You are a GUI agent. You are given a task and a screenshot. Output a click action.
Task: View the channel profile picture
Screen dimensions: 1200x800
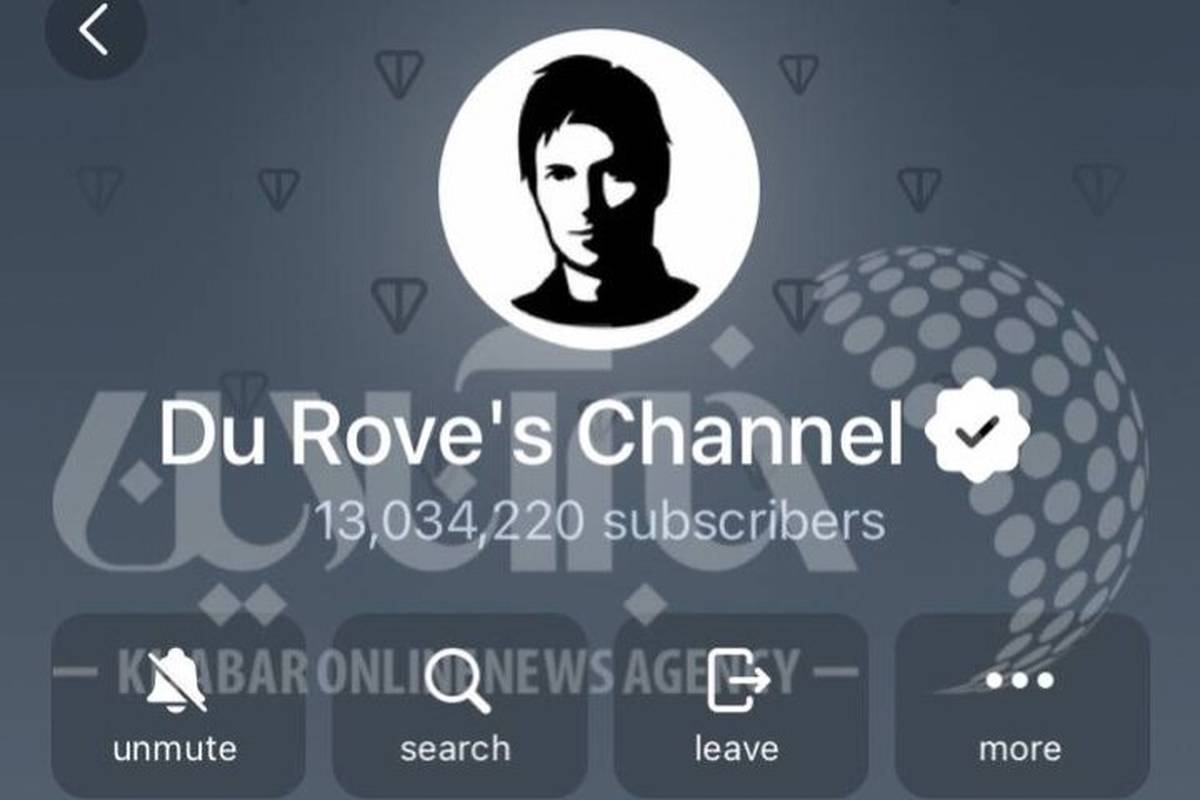click(598, 190)
